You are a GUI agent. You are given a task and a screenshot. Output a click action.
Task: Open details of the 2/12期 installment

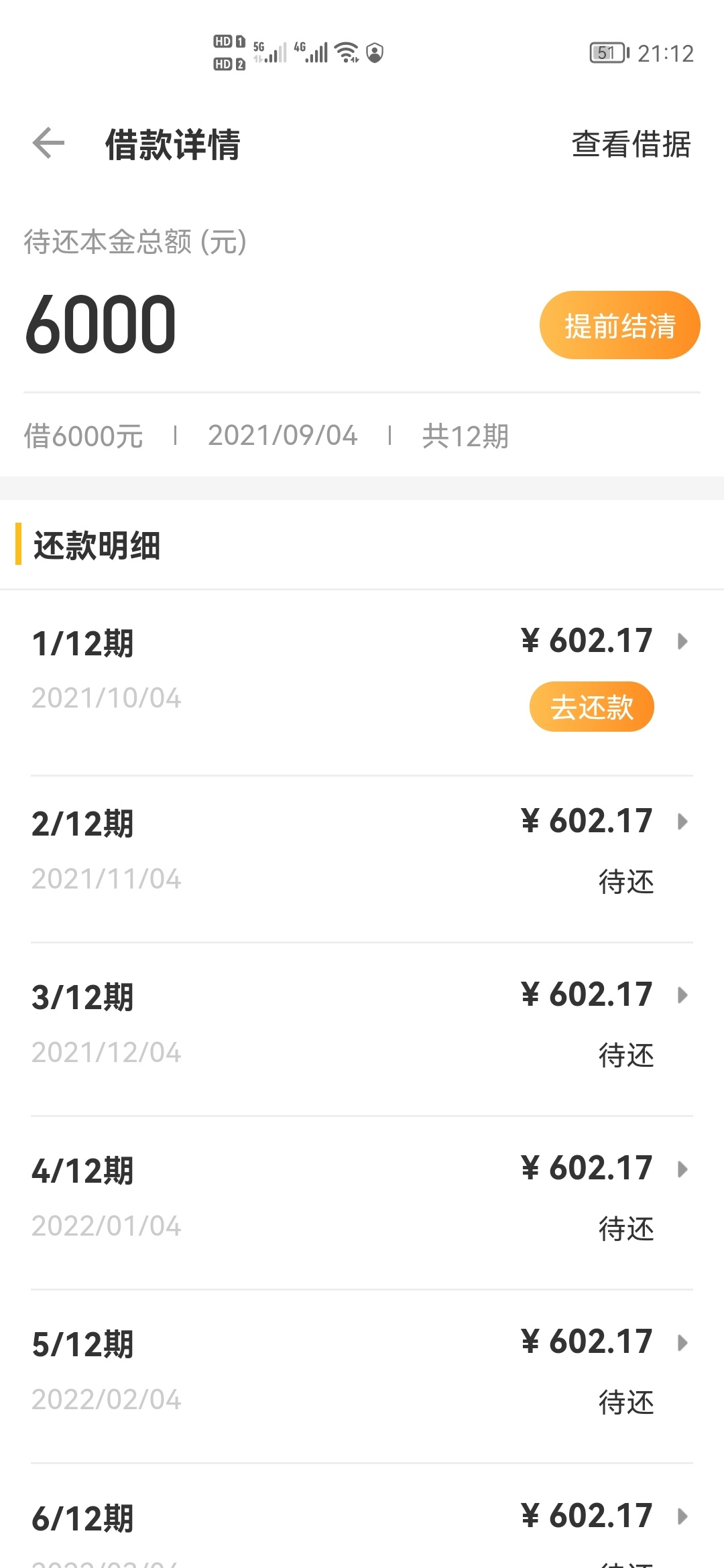tap(362, 860)
